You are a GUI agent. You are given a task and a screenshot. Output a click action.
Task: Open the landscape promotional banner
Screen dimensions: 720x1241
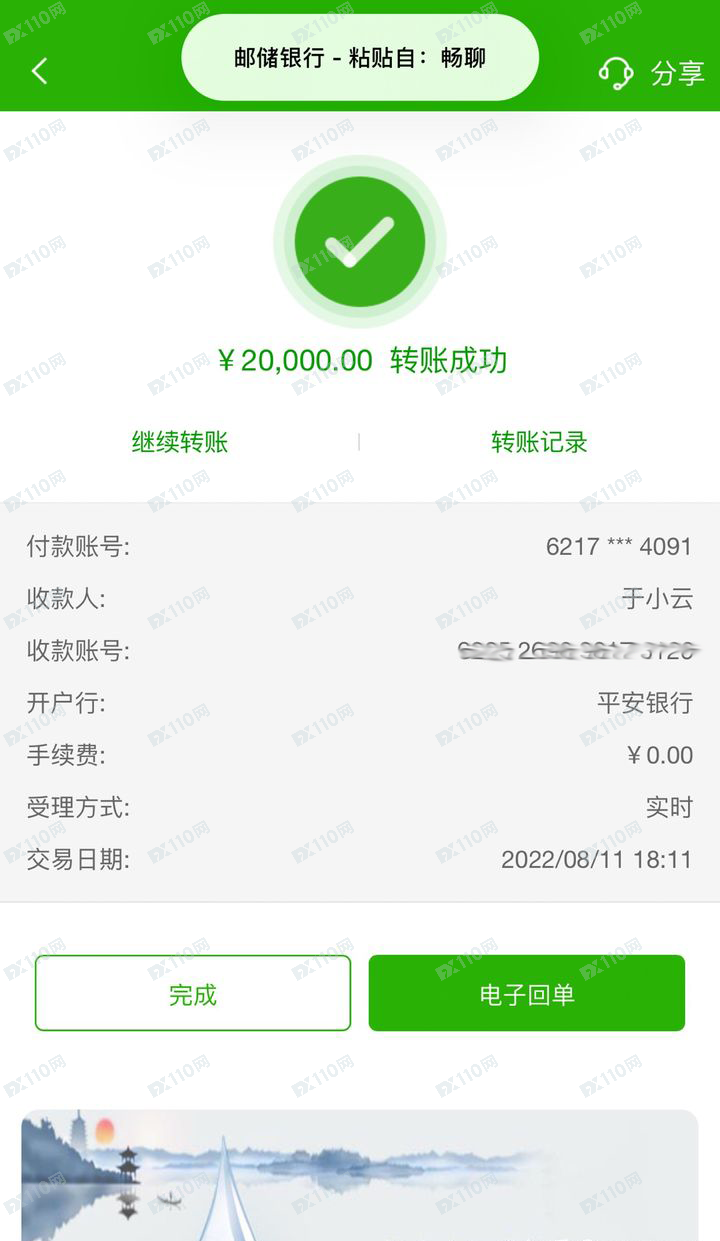pos(360,1175)
